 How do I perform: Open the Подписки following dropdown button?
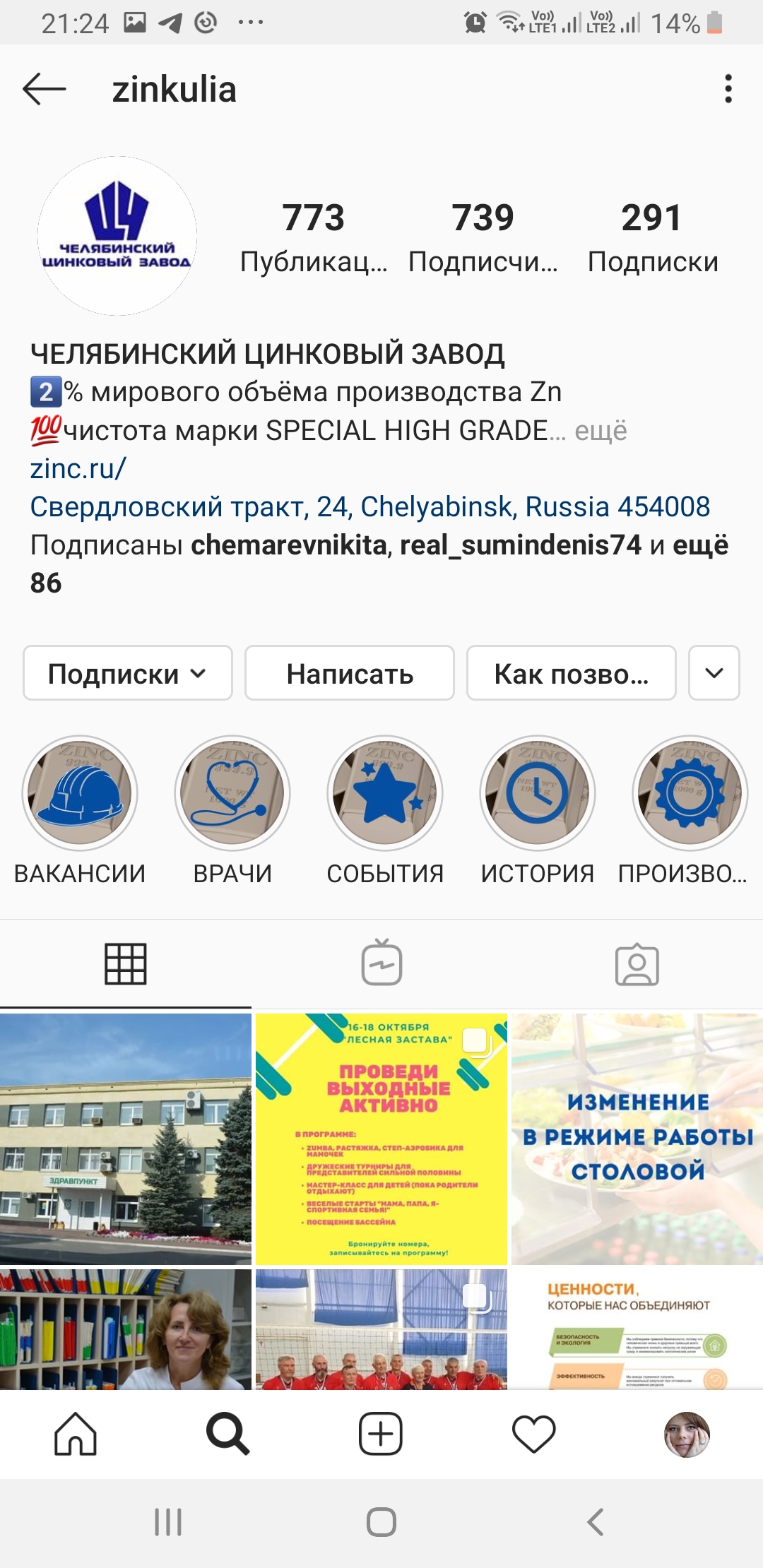[x=128, y=673]
